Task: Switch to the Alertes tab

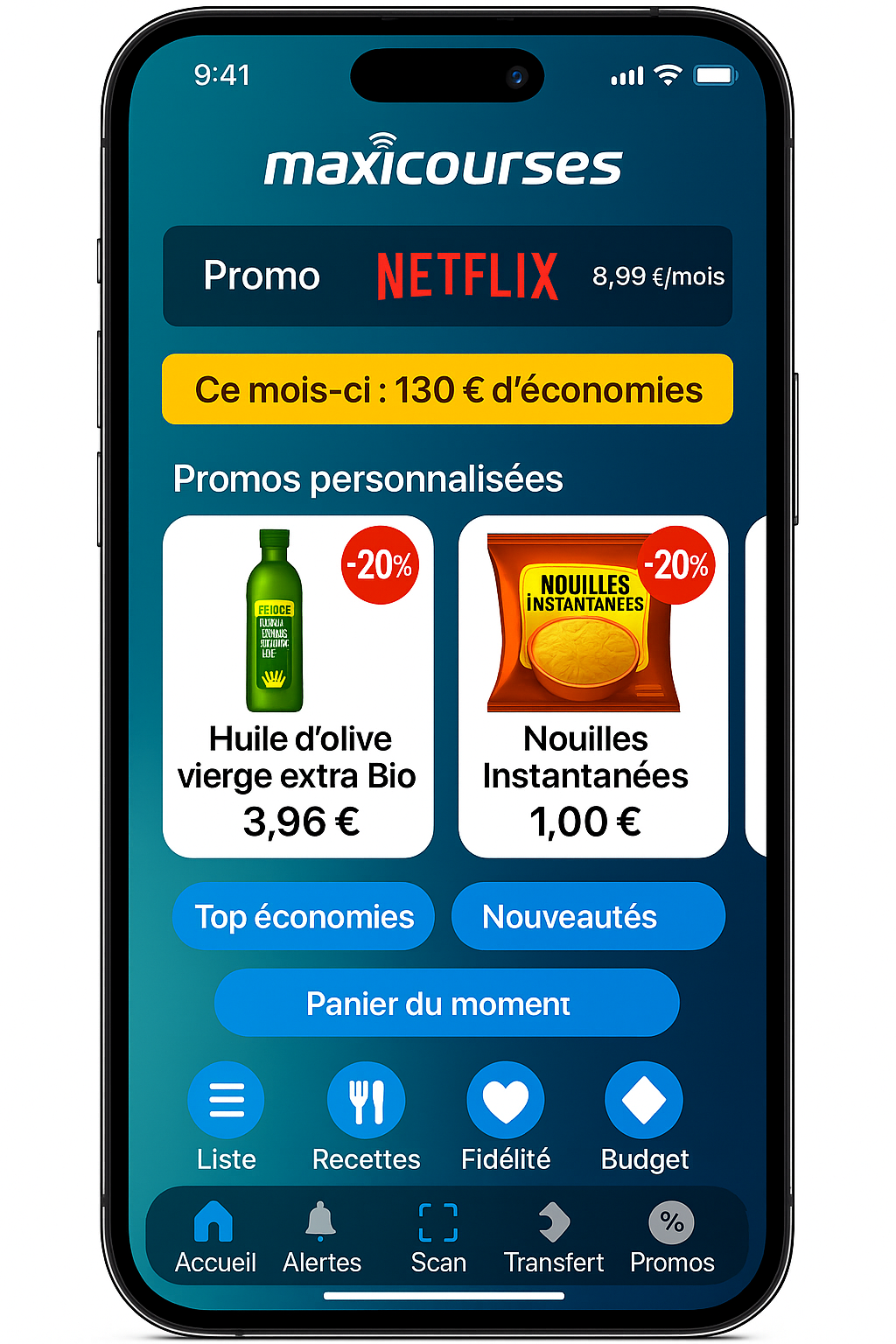Action: [x=321, y=1237]
